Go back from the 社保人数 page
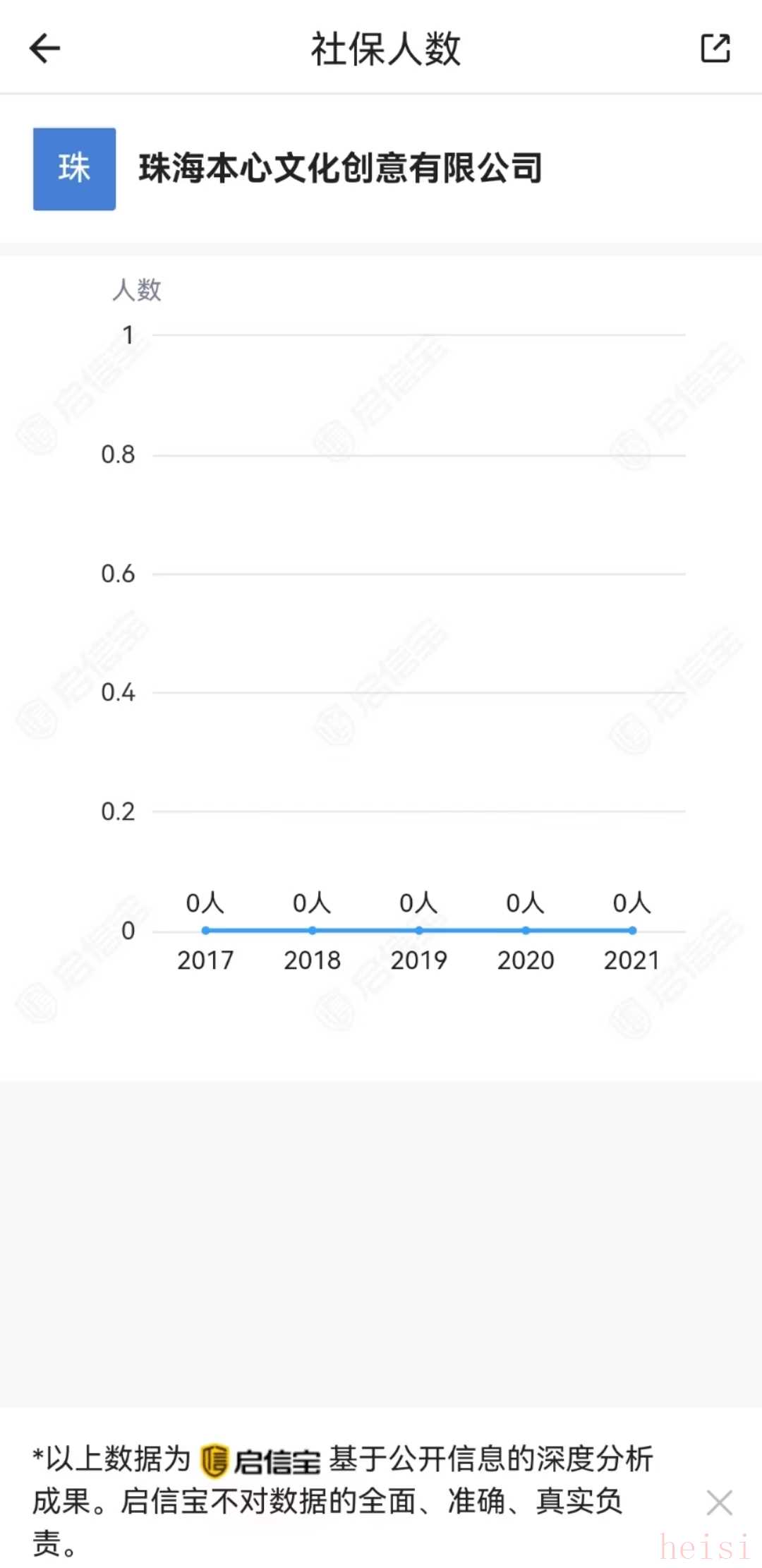The height and width of the screenshot is (1568, 762). (44, 49)
